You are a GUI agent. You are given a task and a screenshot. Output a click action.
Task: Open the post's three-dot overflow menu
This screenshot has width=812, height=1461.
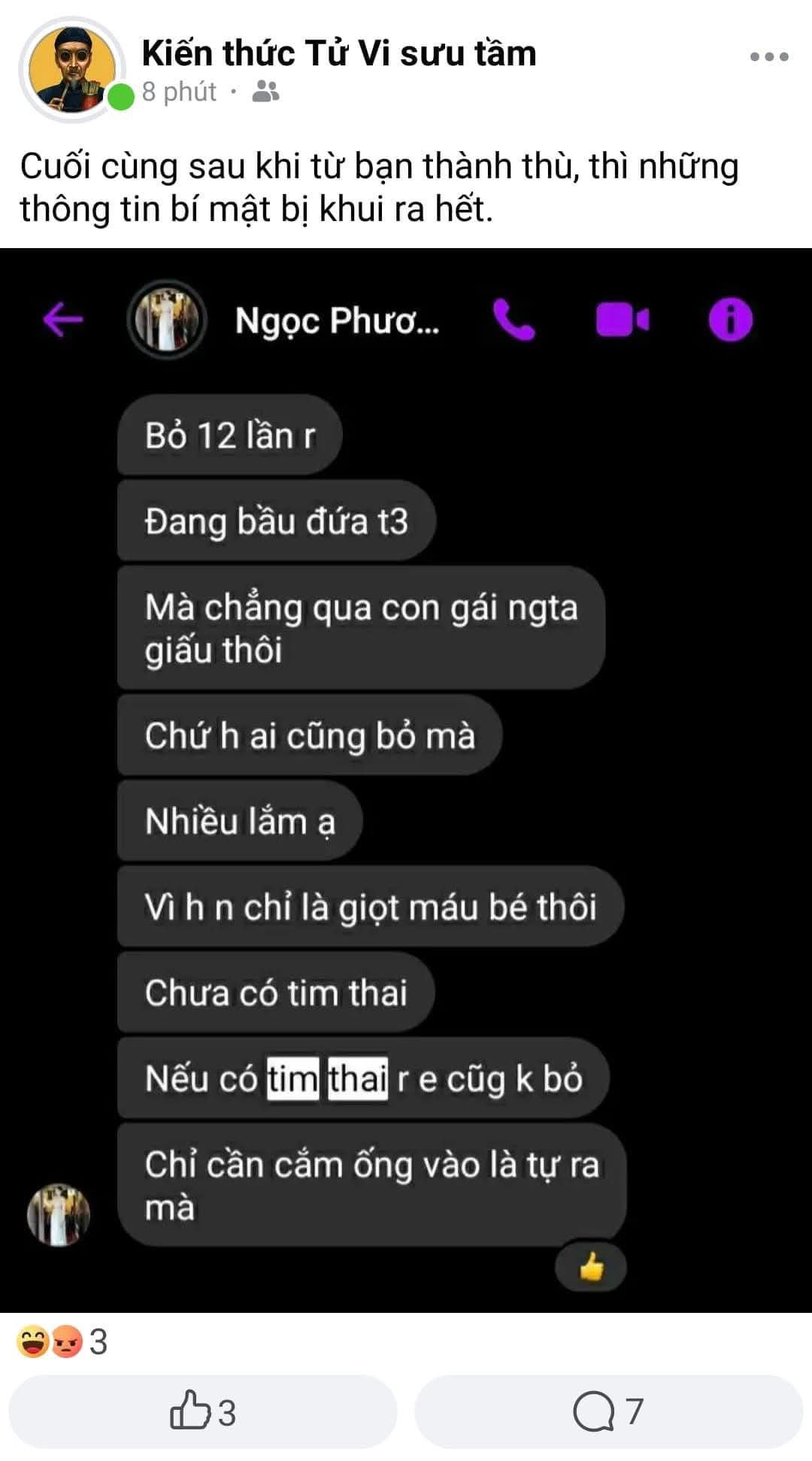click(x=768, y=57)
